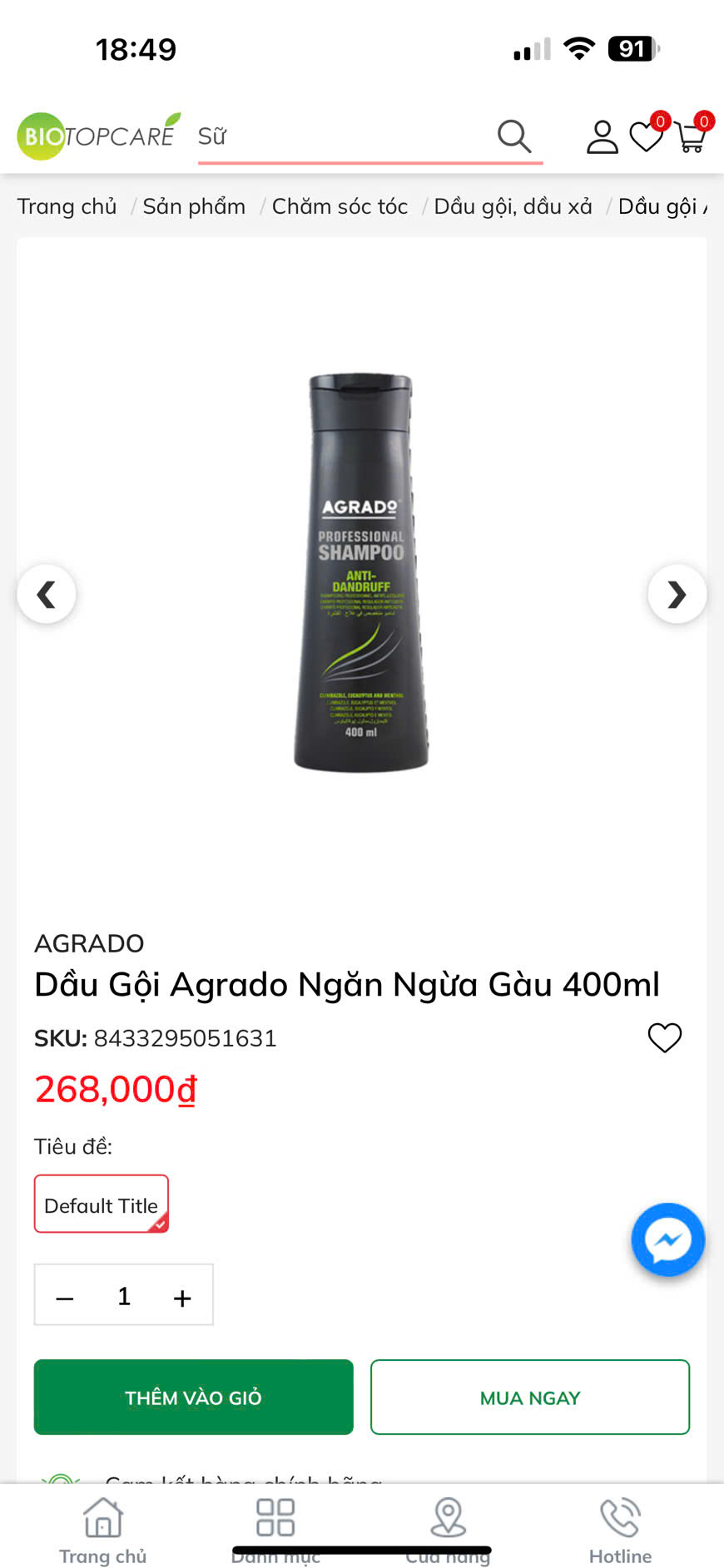The image size is (724, 1568).
Task: Open the Messenger chat bubble
Action: [667, 1239]
